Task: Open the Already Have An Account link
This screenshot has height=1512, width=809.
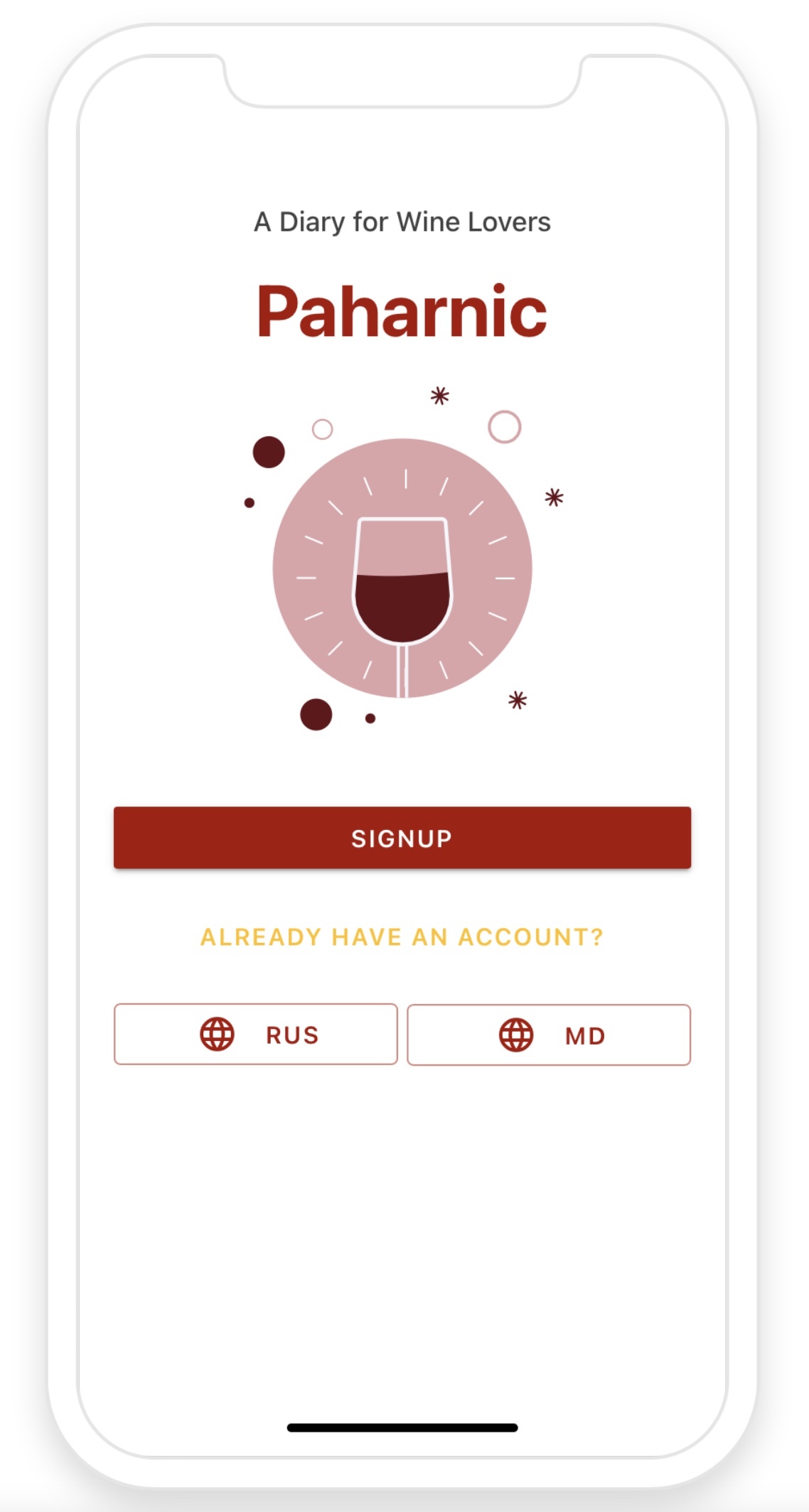Action: click(x=402, y=936)
